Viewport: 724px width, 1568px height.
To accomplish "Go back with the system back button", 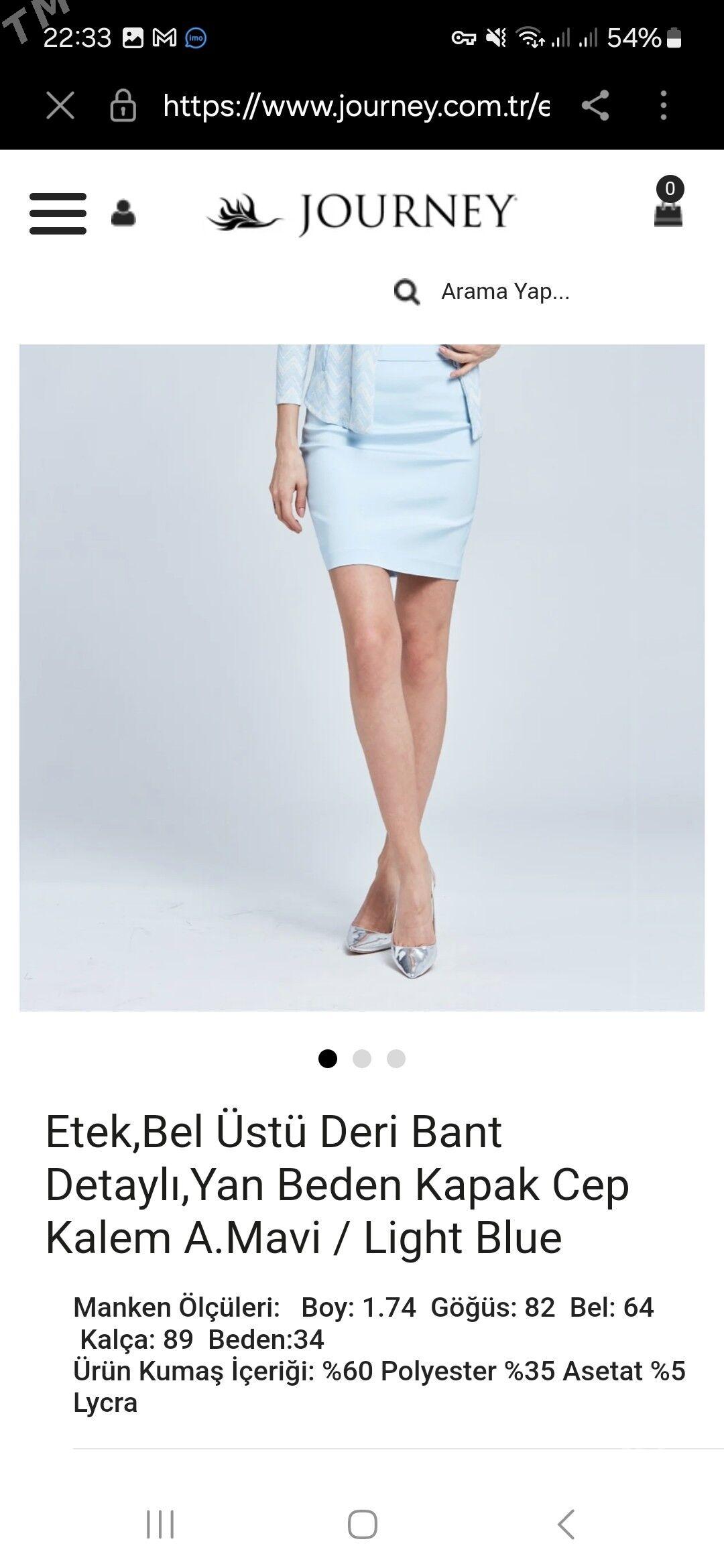I will 566,1524.
